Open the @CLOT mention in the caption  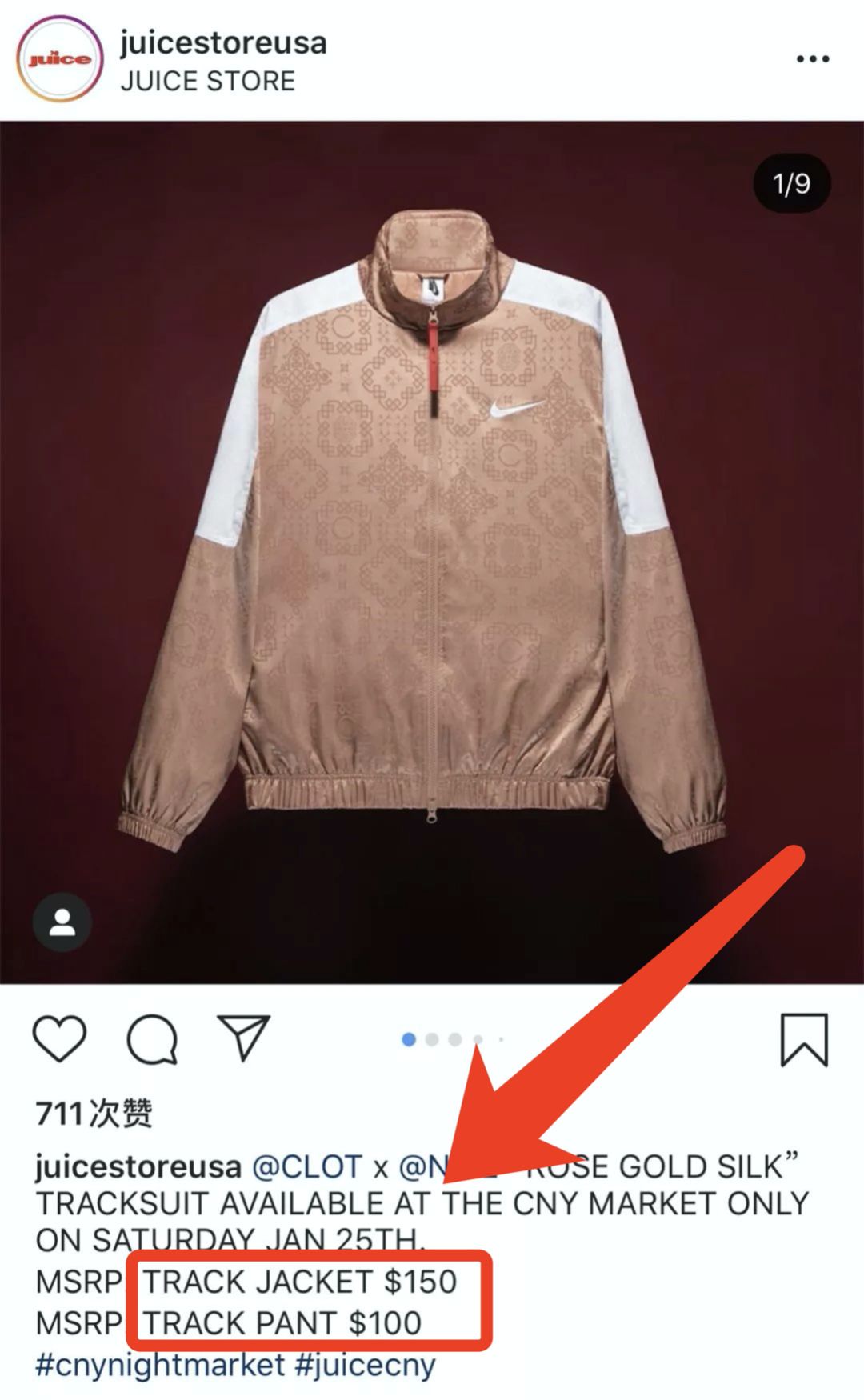[307, 1166]
